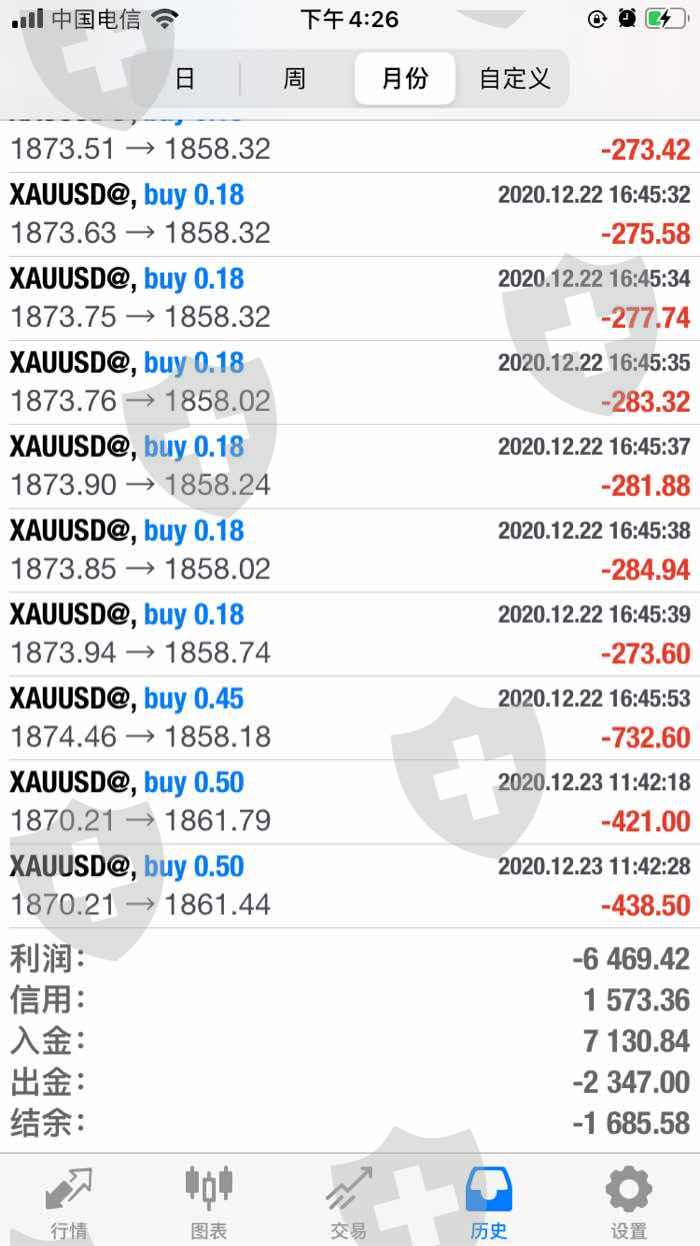The image size is (700, 1246).
Task: Open the trade with loss -273.60
Action: (350, 634)
